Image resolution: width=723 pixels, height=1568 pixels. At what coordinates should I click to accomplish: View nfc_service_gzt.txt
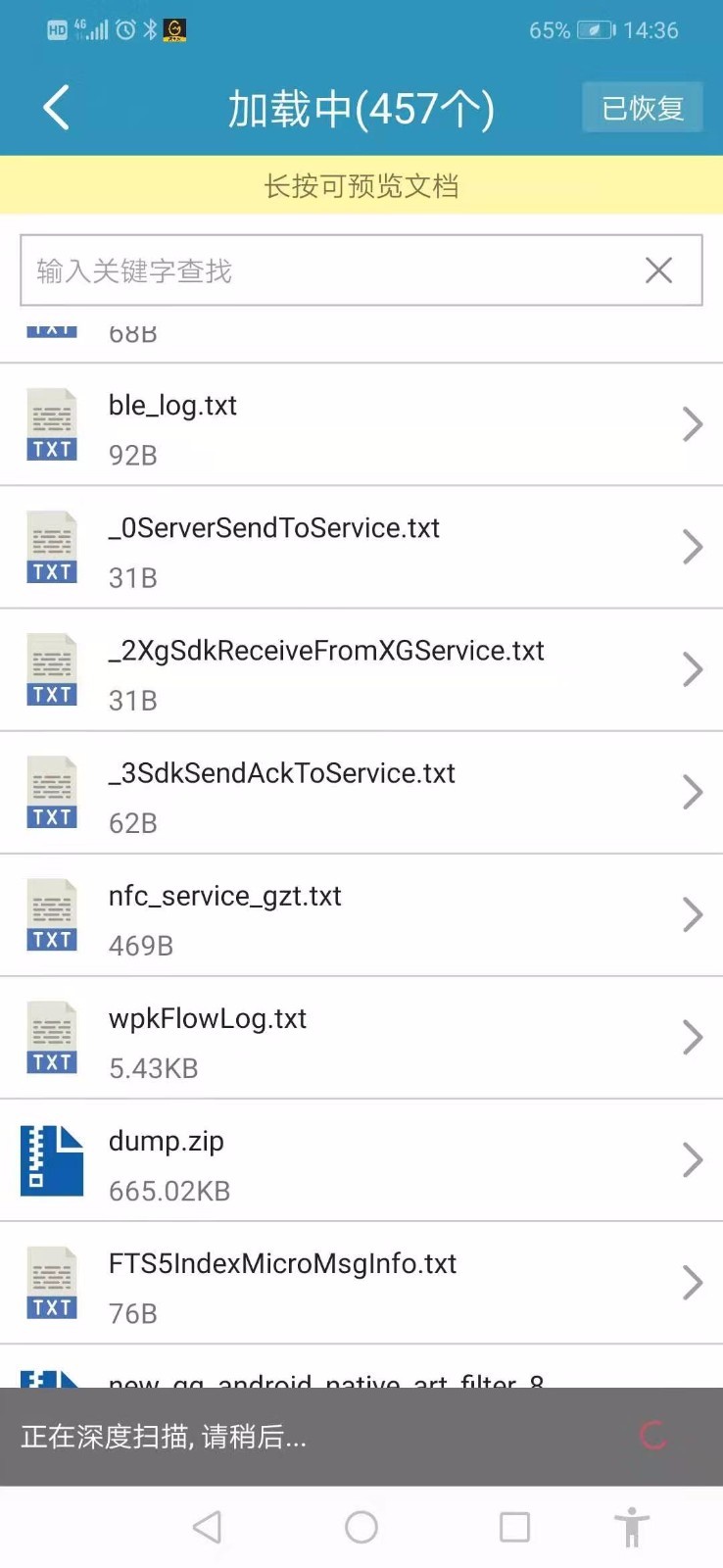point(361,915)
